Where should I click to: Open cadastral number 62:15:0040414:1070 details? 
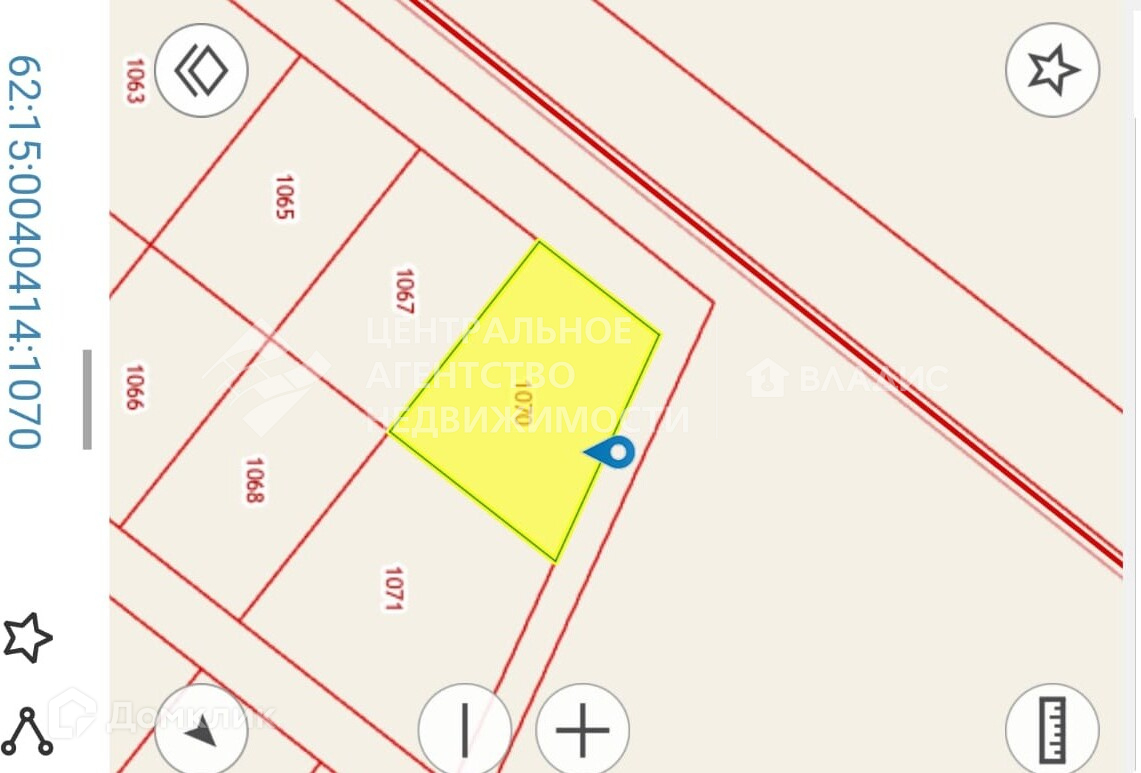click(x=23, y=252)
